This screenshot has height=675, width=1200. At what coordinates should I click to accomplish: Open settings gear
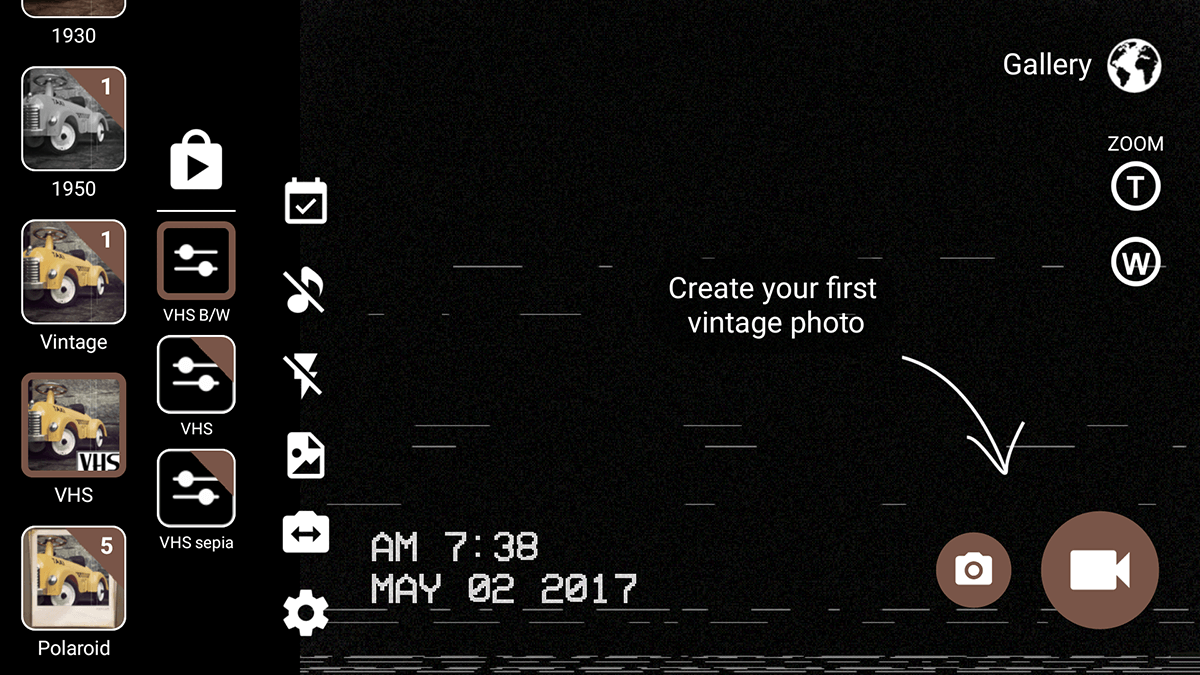306,612
